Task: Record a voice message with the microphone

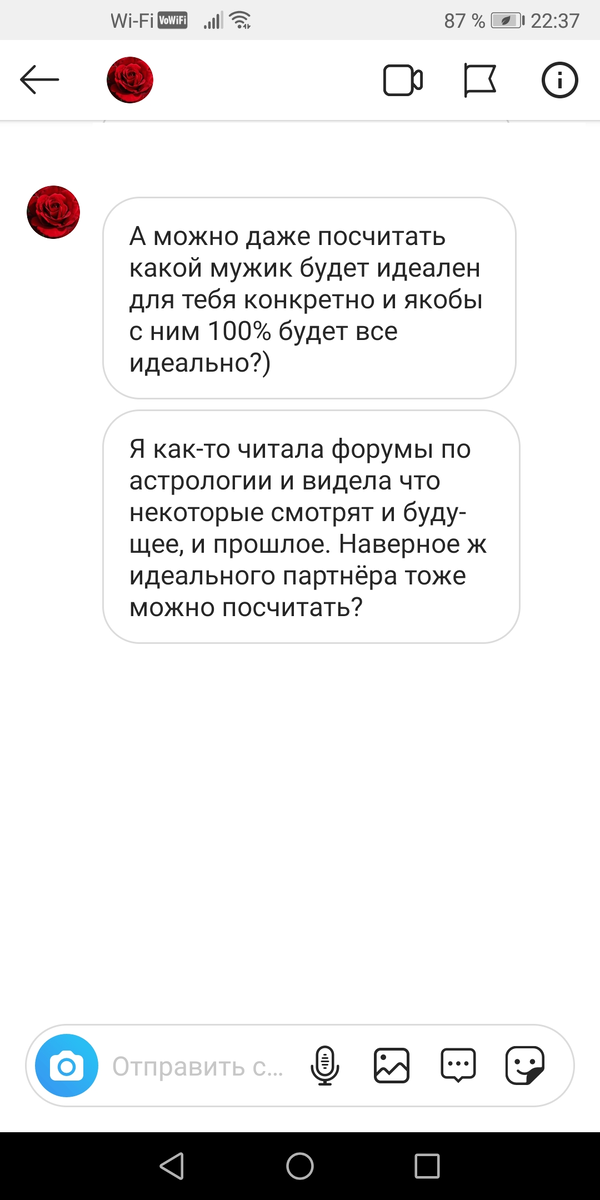Action: pyautogui.click(x=324, y=1066)
